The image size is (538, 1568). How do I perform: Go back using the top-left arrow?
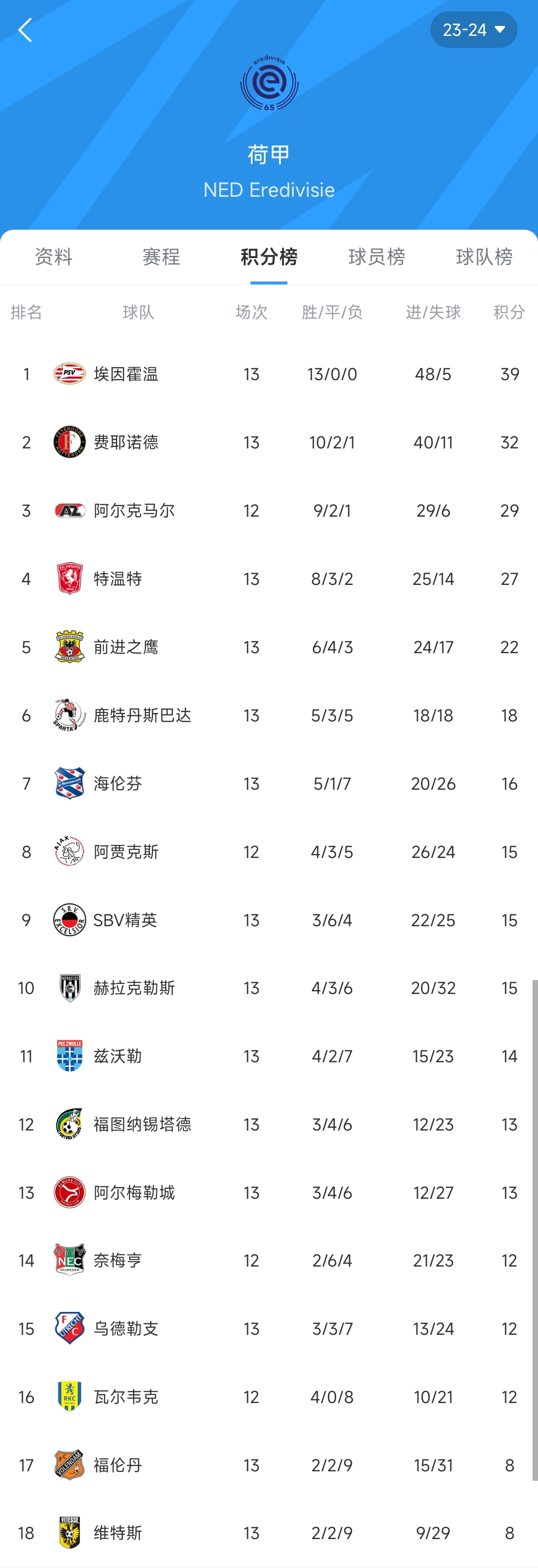pyautogui.click(x=25, y=30)
